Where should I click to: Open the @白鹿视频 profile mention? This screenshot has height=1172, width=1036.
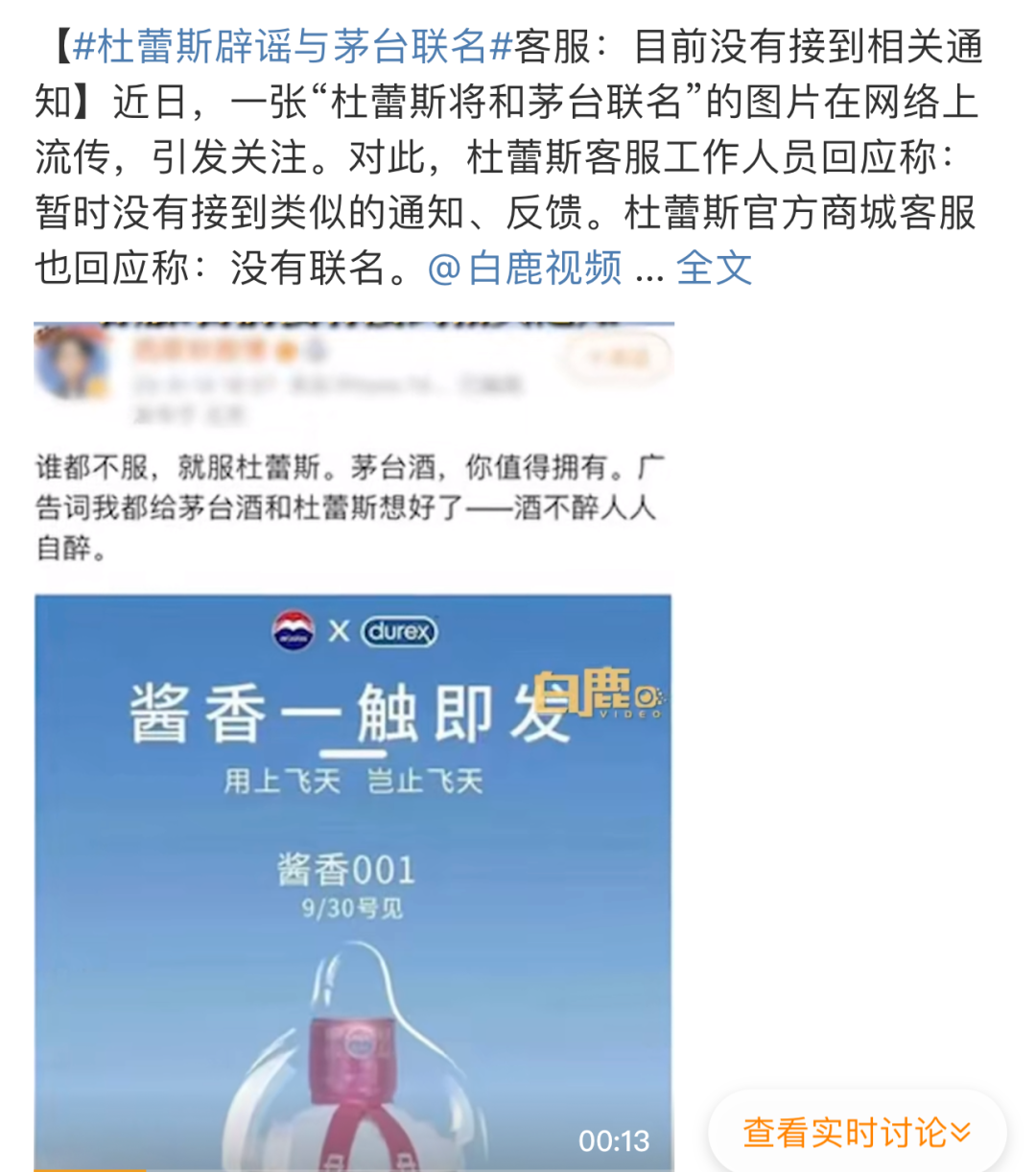point(524,269)
